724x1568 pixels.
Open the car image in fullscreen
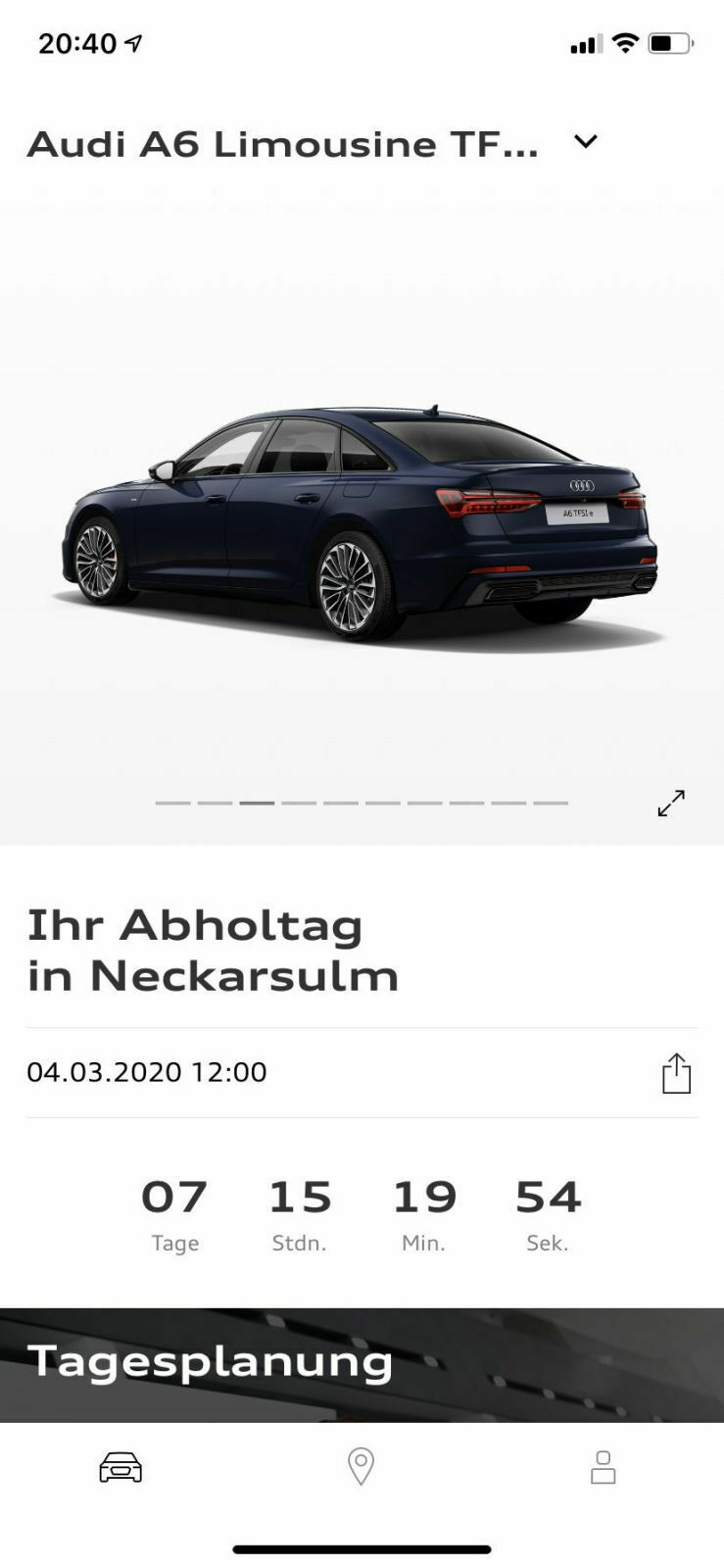tap(671, 803)
